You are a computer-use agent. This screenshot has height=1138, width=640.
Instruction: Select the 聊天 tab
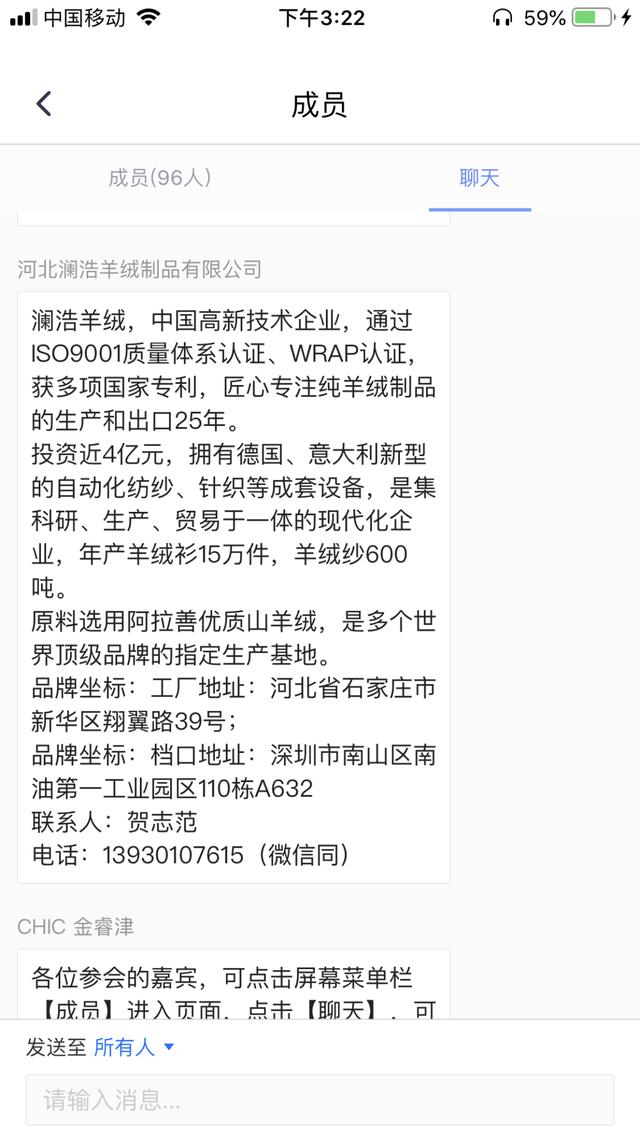click(x=480, y=178)
